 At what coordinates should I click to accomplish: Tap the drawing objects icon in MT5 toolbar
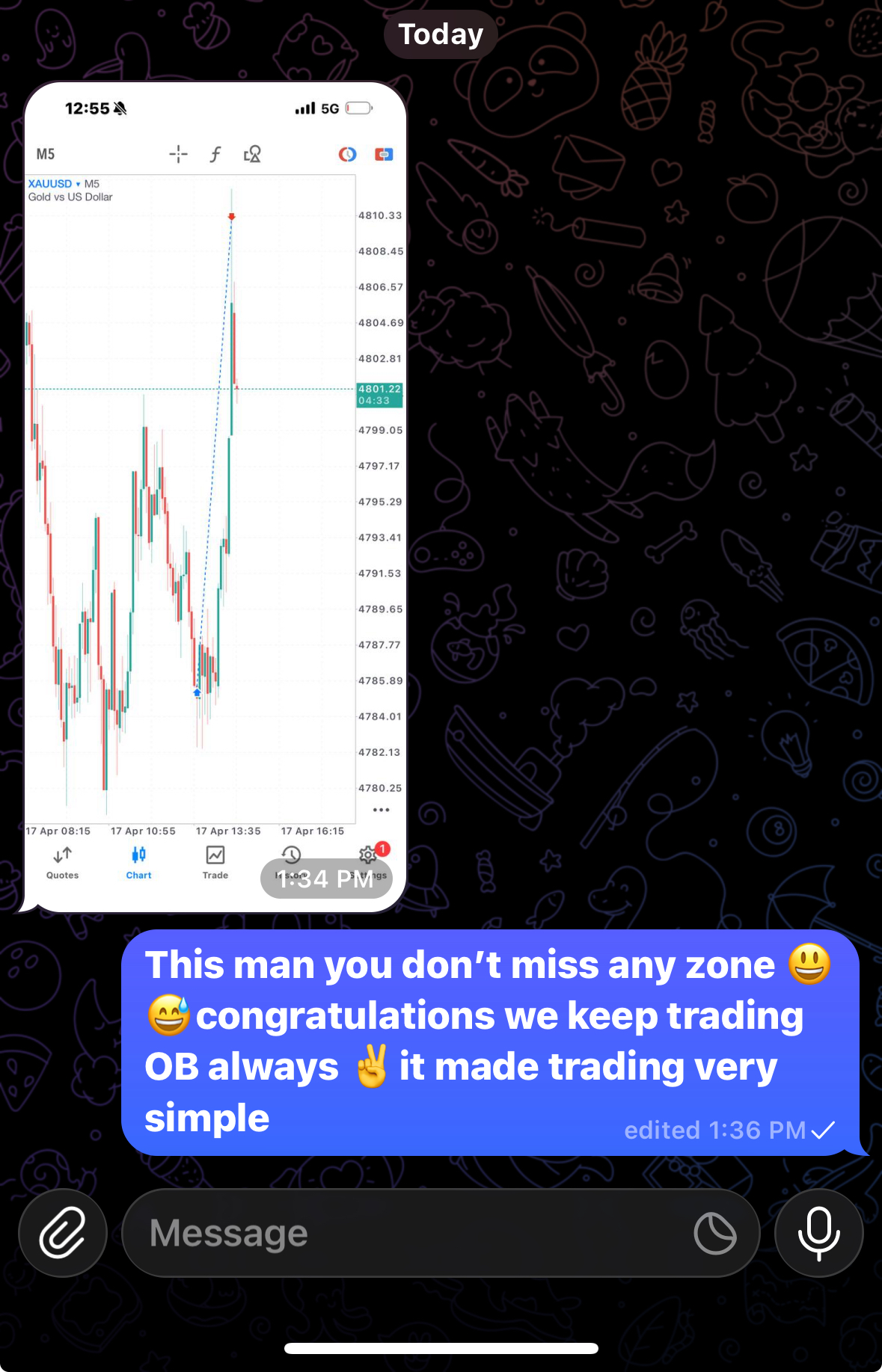tap(253, 154)
